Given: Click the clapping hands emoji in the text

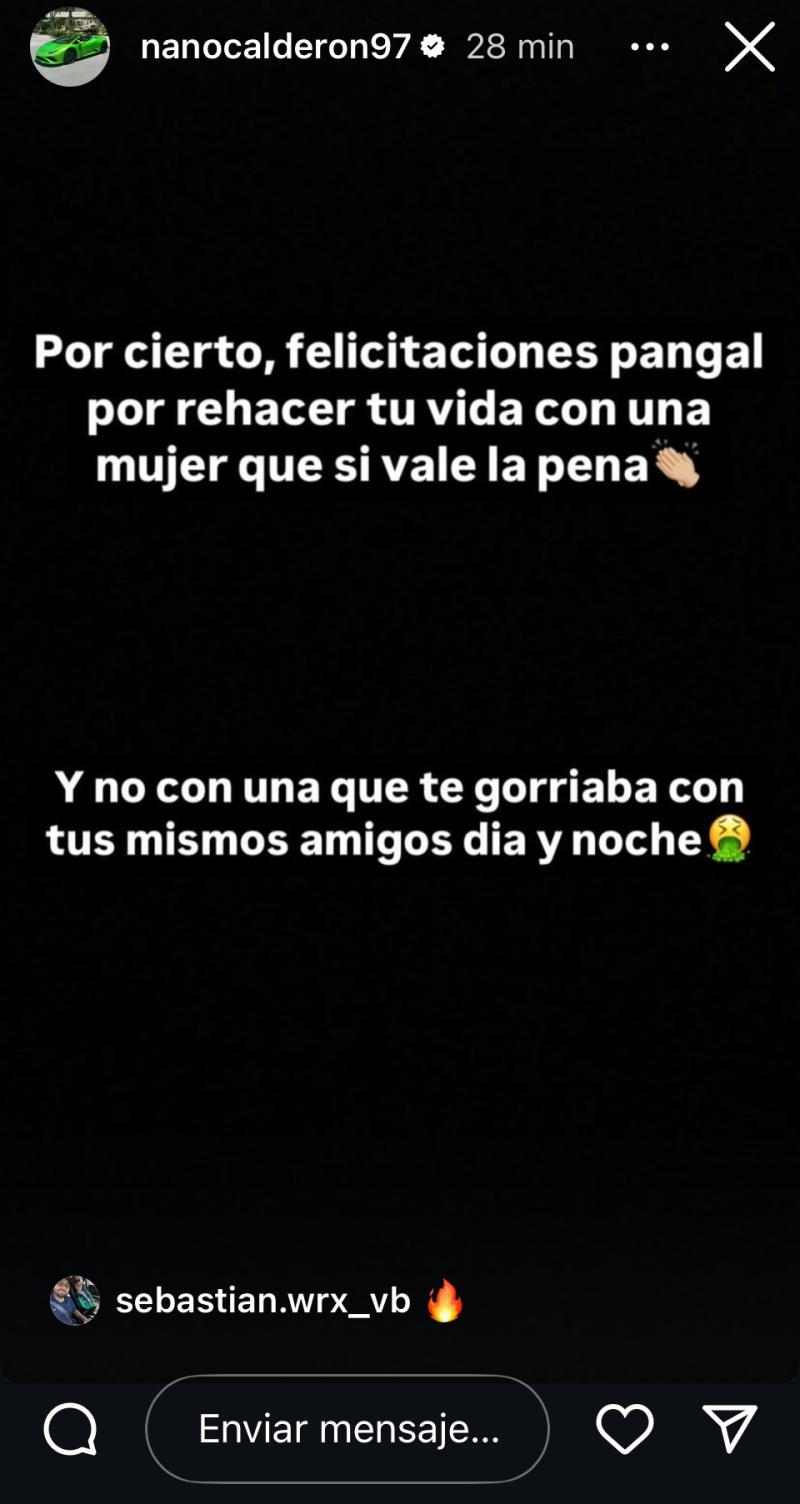Looking at the screenshot, I should (680, 462).
